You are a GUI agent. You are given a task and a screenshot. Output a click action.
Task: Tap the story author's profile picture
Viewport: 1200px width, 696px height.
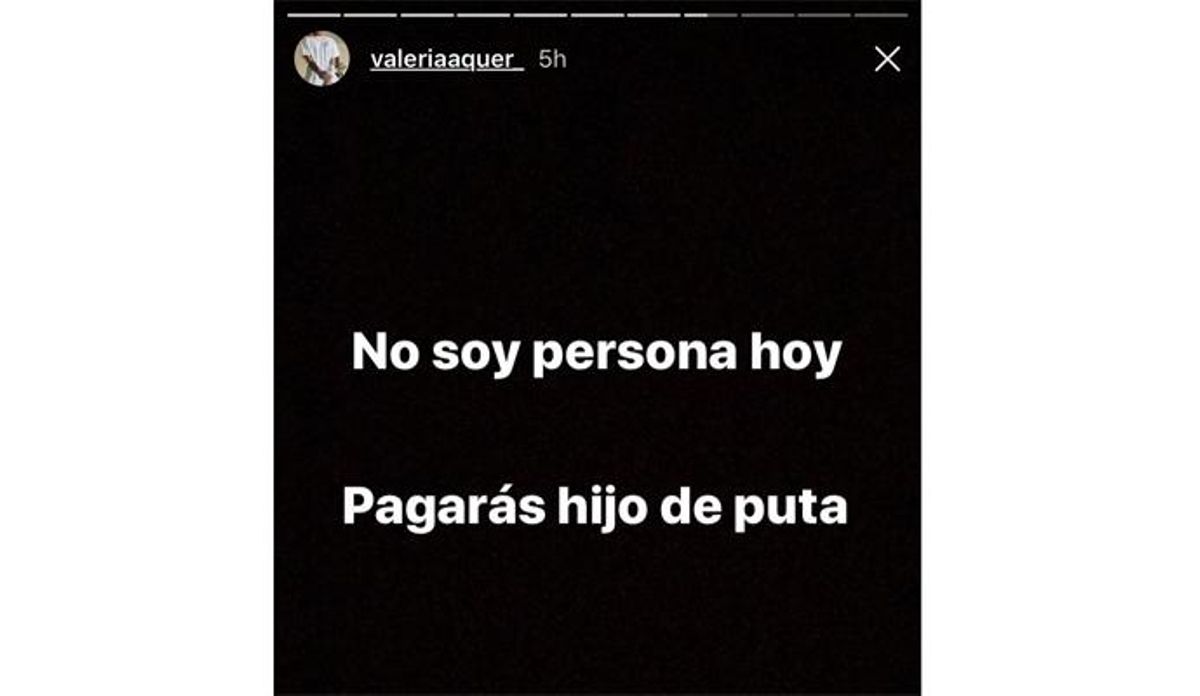point(321,59)
